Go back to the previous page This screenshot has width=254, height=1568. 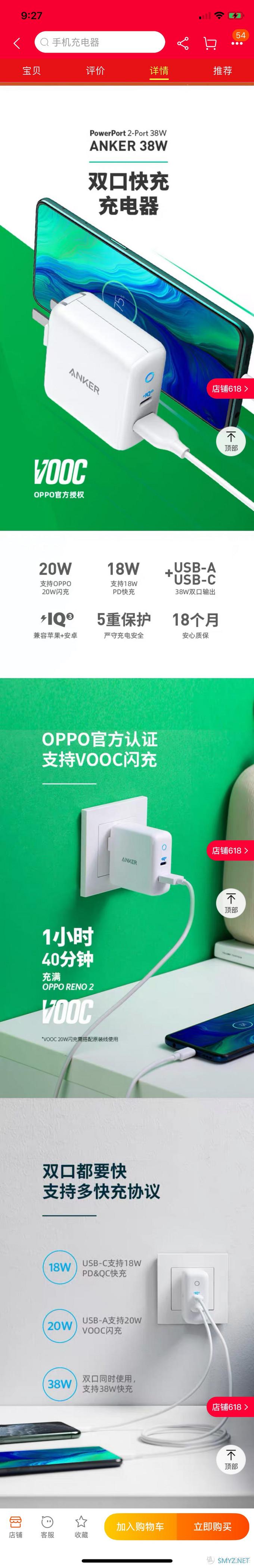point(16,43)
